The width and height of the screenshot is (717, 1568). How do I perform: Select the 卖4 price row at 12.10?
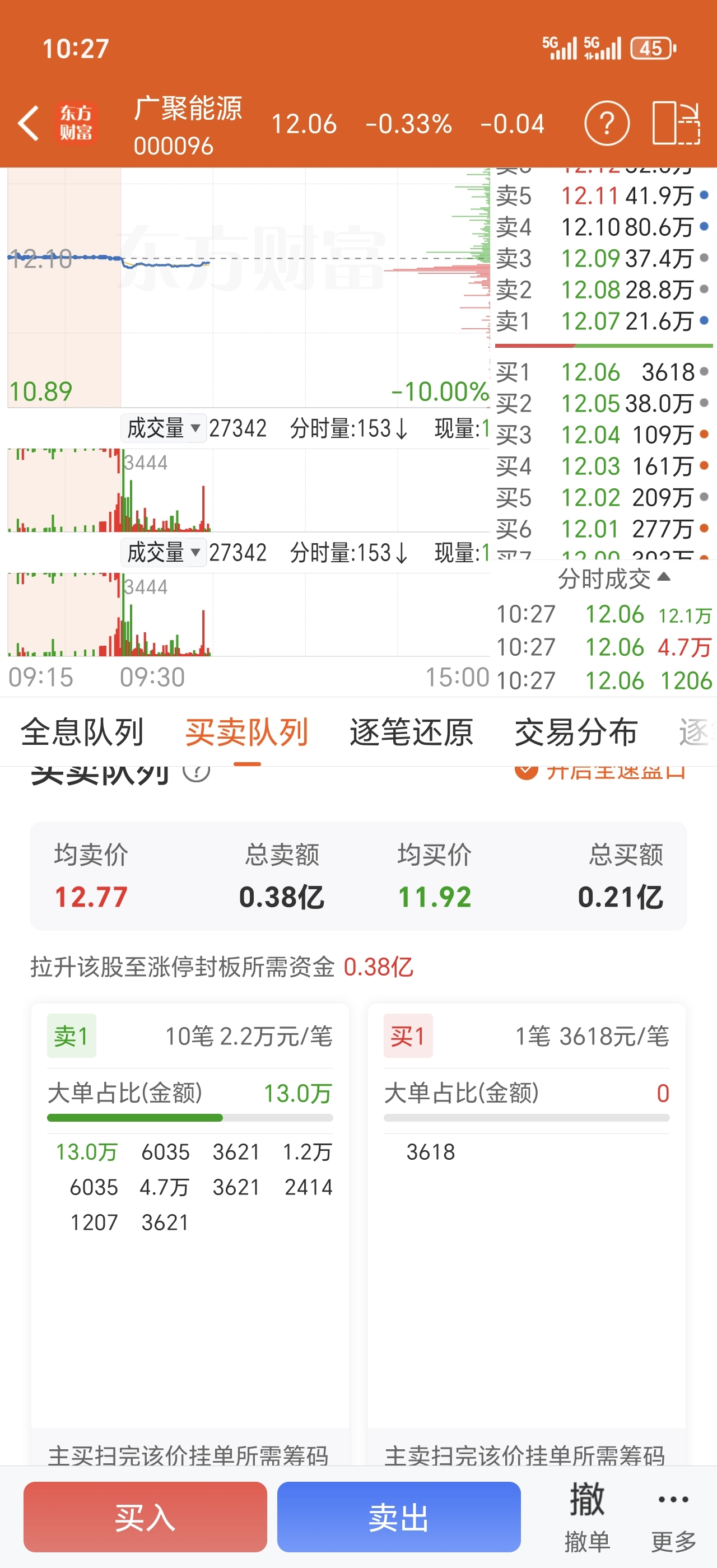(603, 227)
